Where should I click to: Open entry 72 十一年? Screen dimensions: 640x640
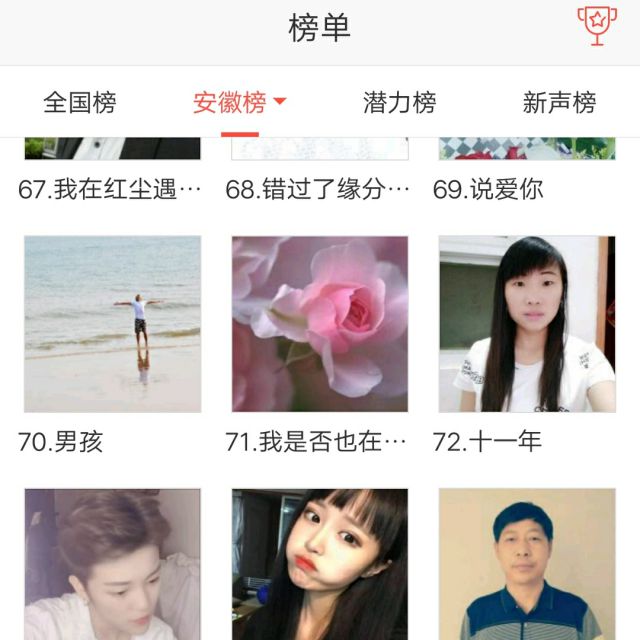coord(527,324)
